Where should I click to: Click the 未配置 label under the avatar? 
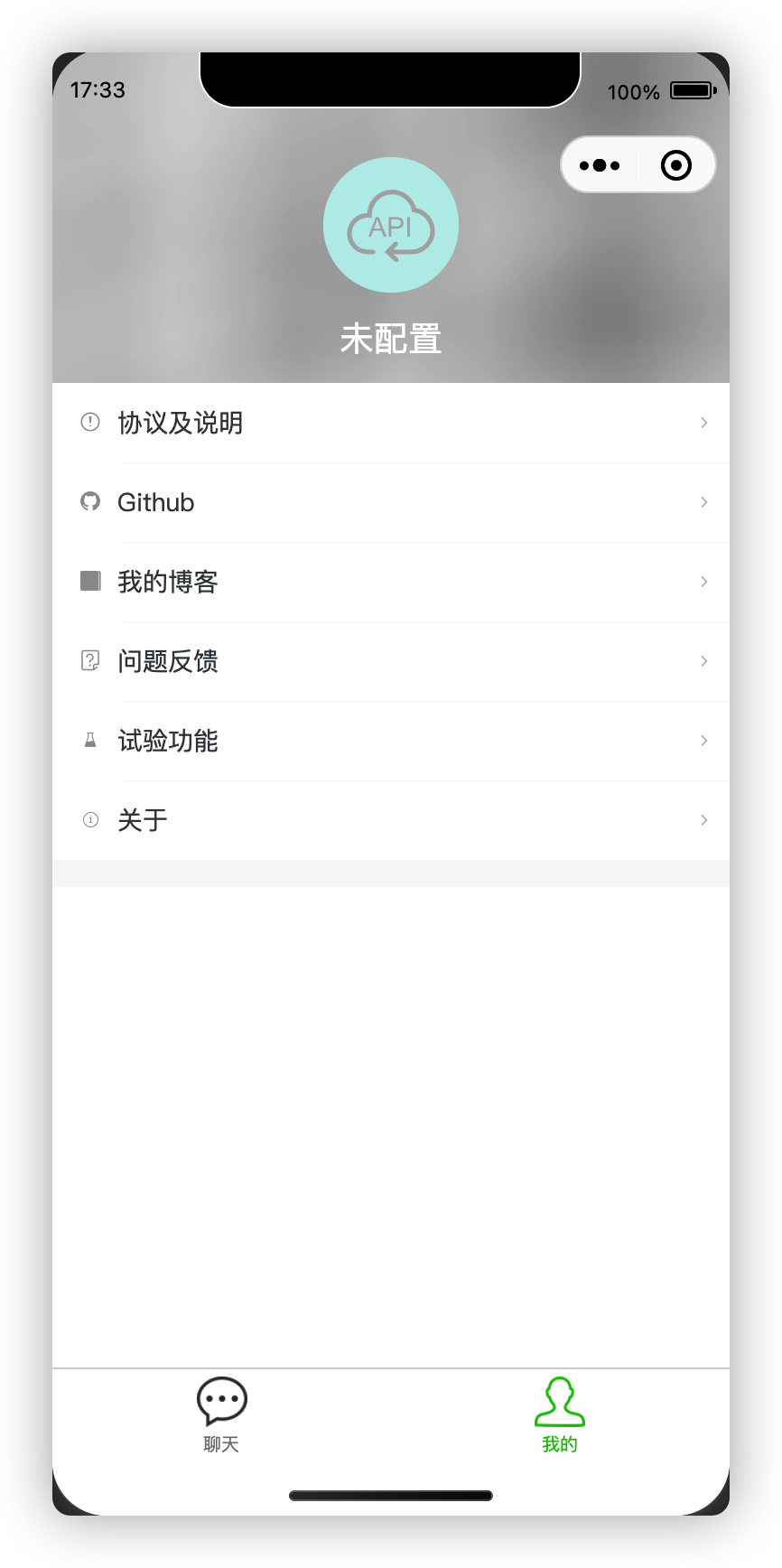tap(390, 339)
